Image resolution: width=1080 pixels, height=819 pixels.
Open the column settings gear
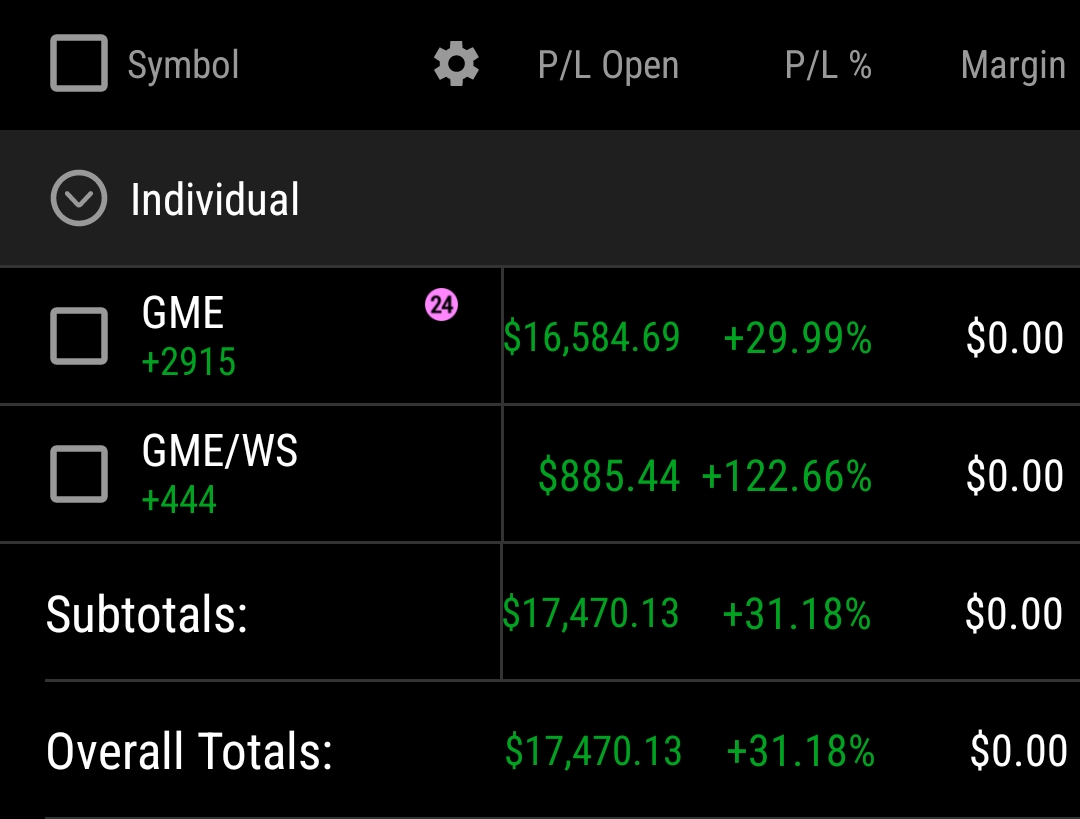click(x=456, y=65)
